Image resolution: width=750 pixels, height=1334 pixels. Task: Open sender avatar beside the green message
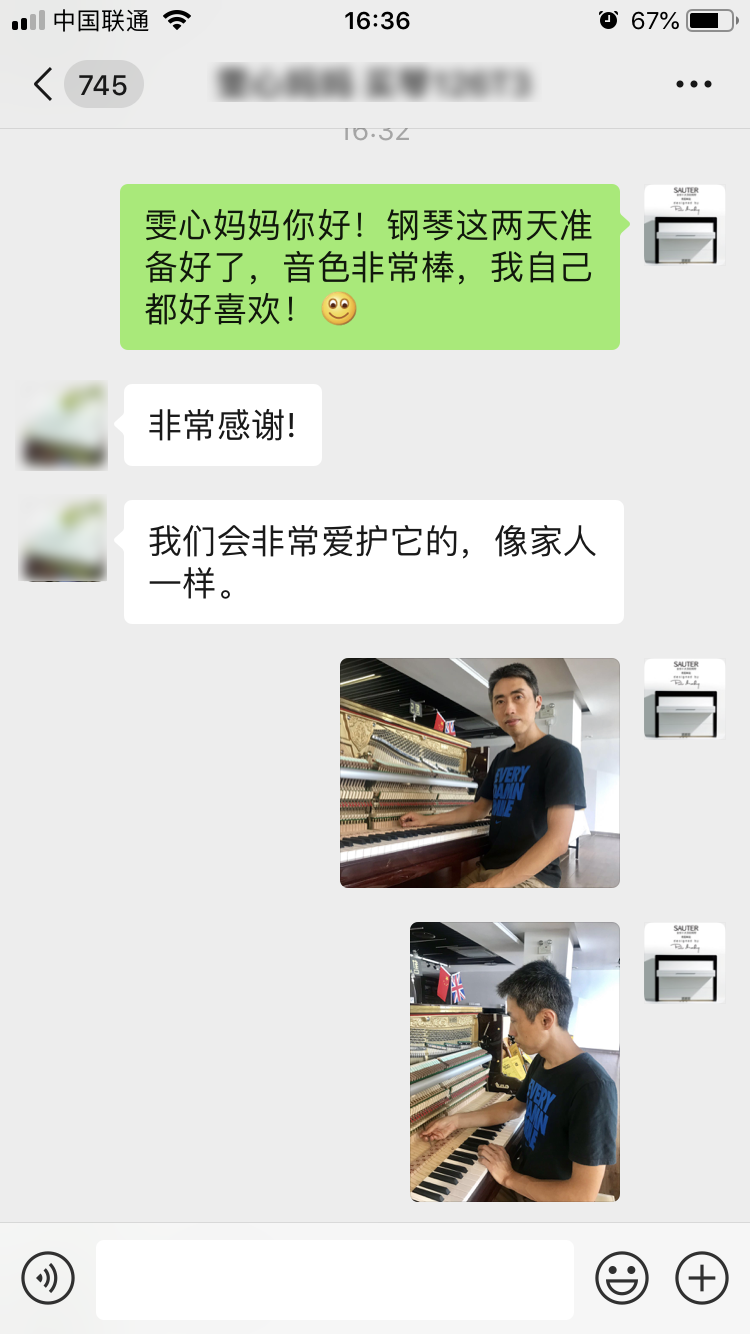[x=685, y=225]
